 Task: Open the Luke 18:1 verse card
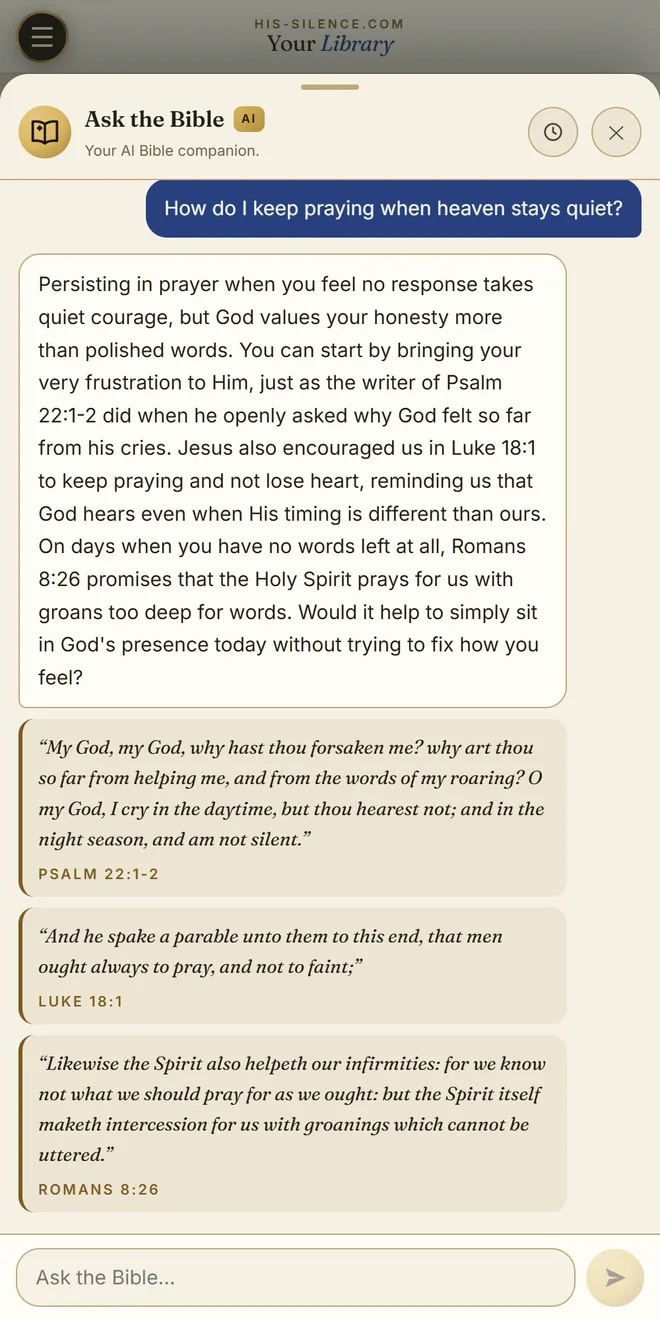click(293, 965)
